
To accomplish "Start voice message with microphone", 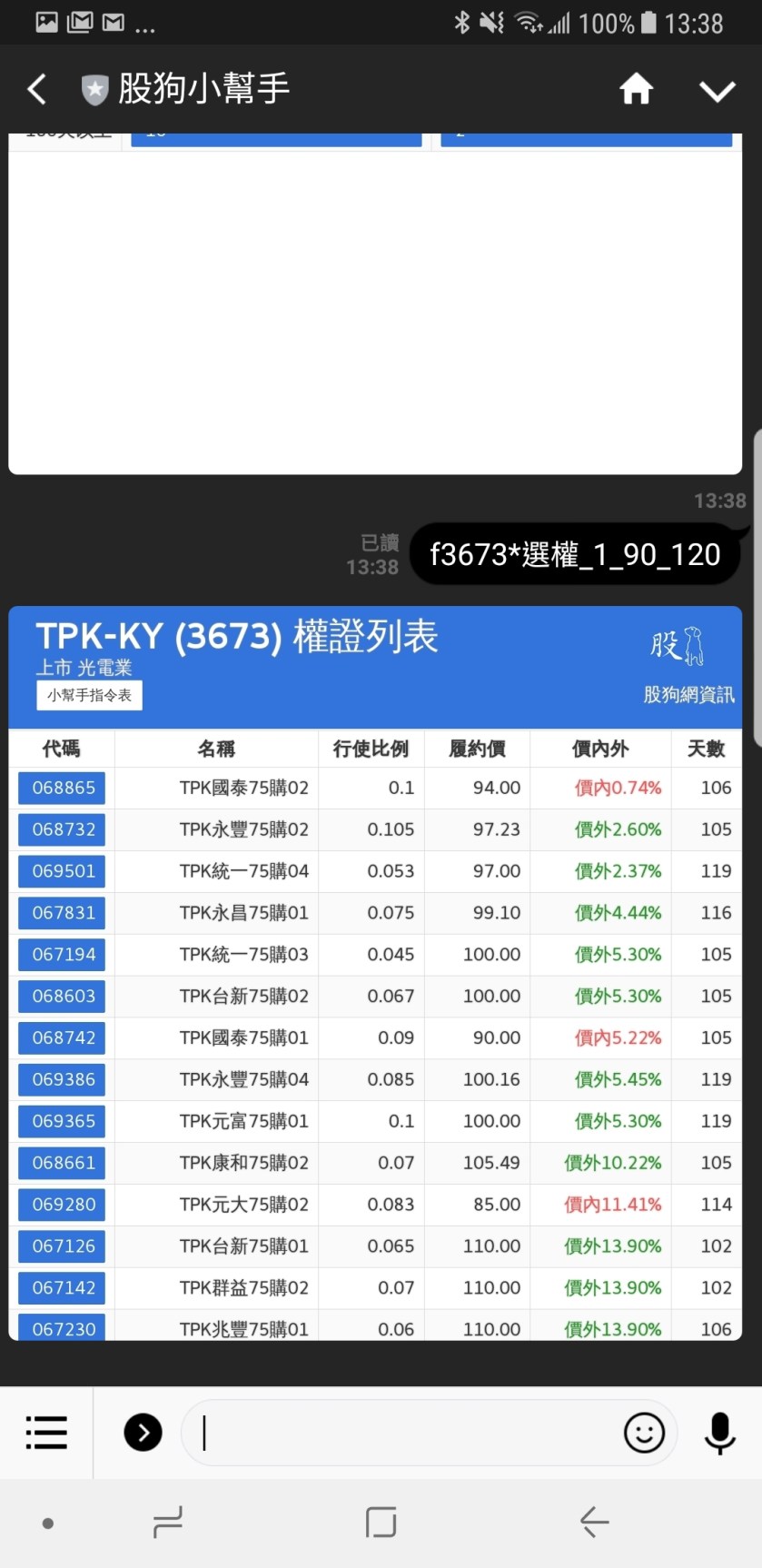I will [719, 1433].
